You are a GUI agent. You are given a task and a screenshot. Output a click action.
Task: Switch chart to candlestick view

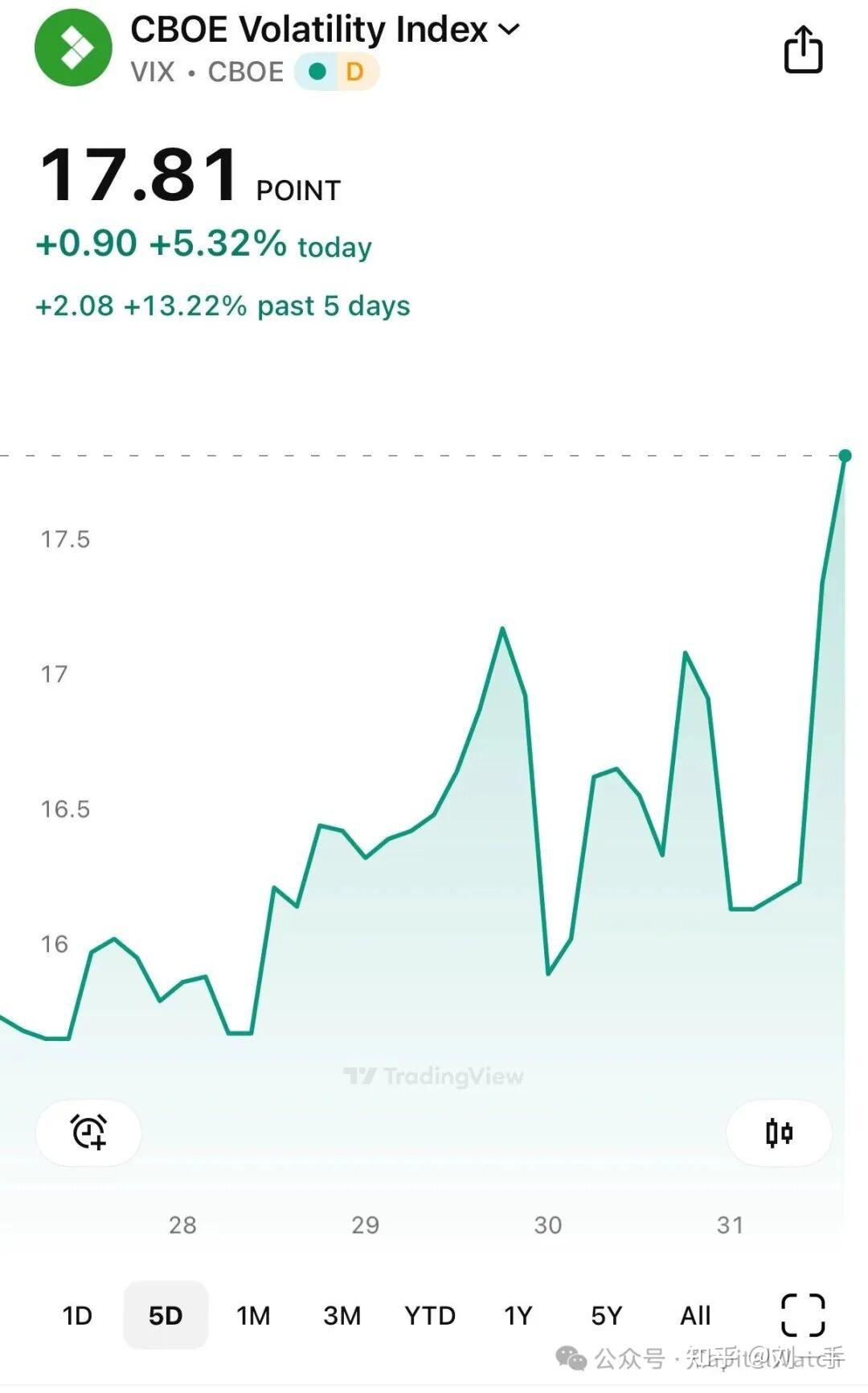click(778, 1133)
